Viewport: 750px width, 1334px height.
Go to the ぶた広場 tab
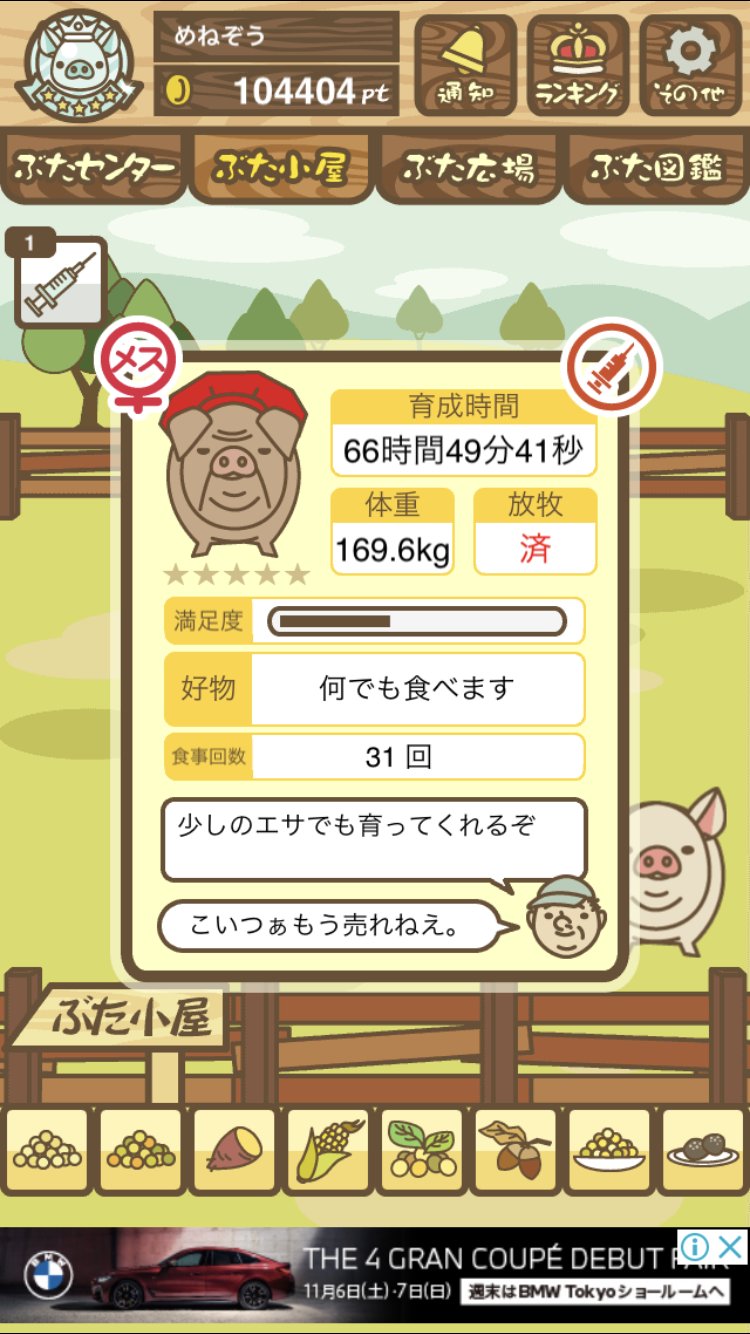468,168
